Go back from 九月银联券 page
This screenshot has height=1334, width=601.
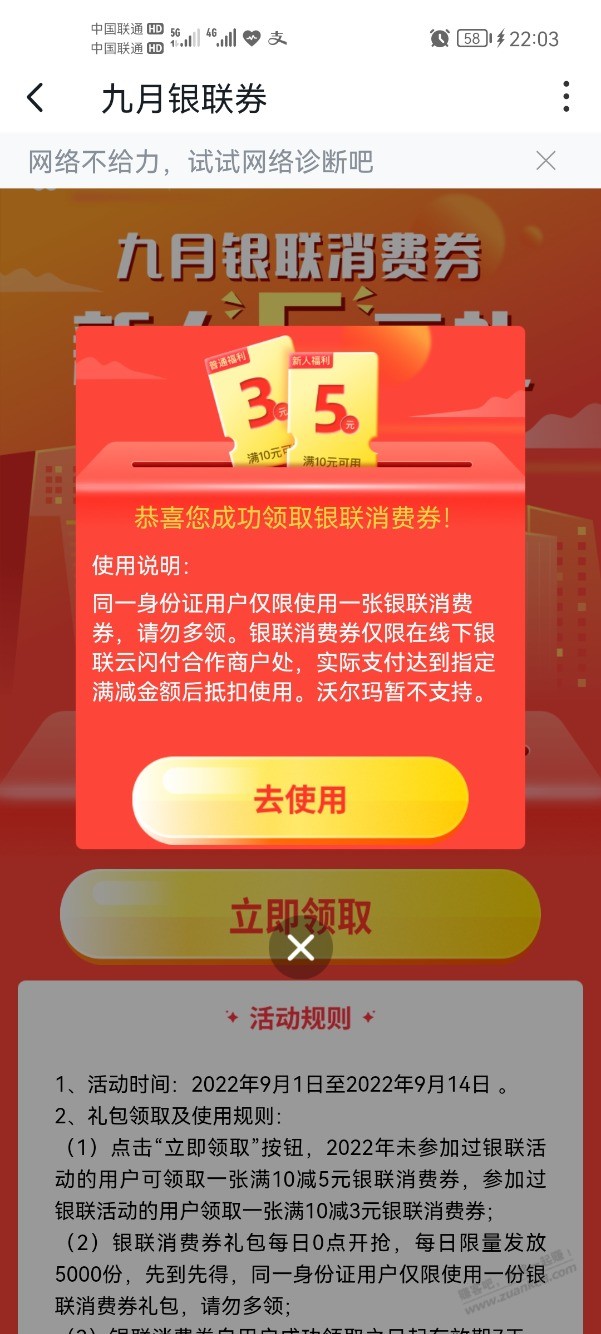35,98
